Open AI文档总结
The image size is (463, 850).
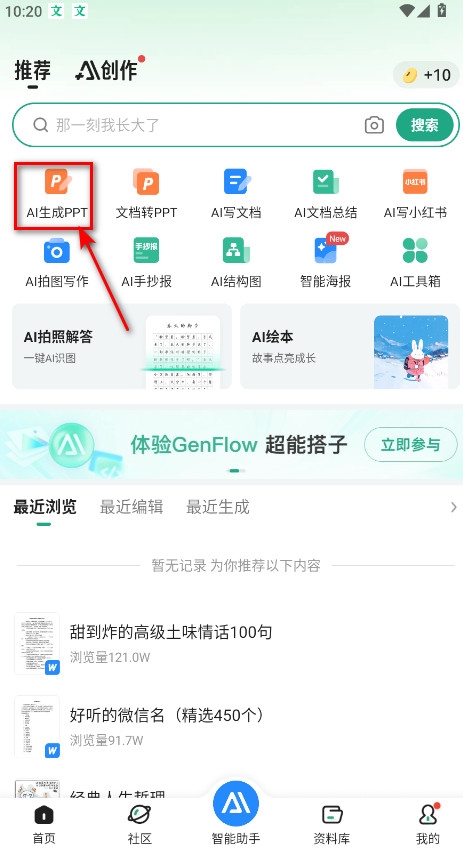[x=325, y=194]
